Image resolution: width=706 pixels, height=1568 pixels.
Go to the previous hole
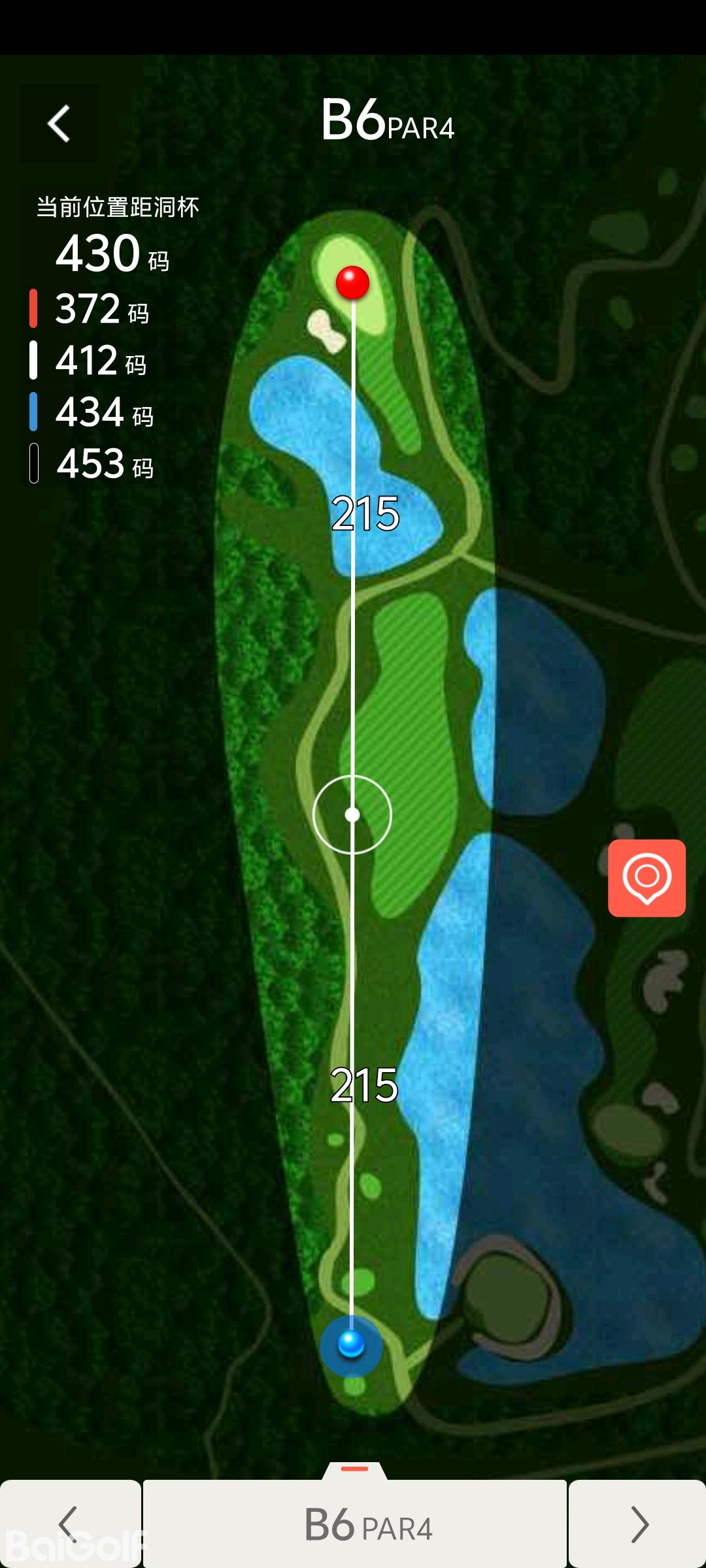pos(69,1524)
